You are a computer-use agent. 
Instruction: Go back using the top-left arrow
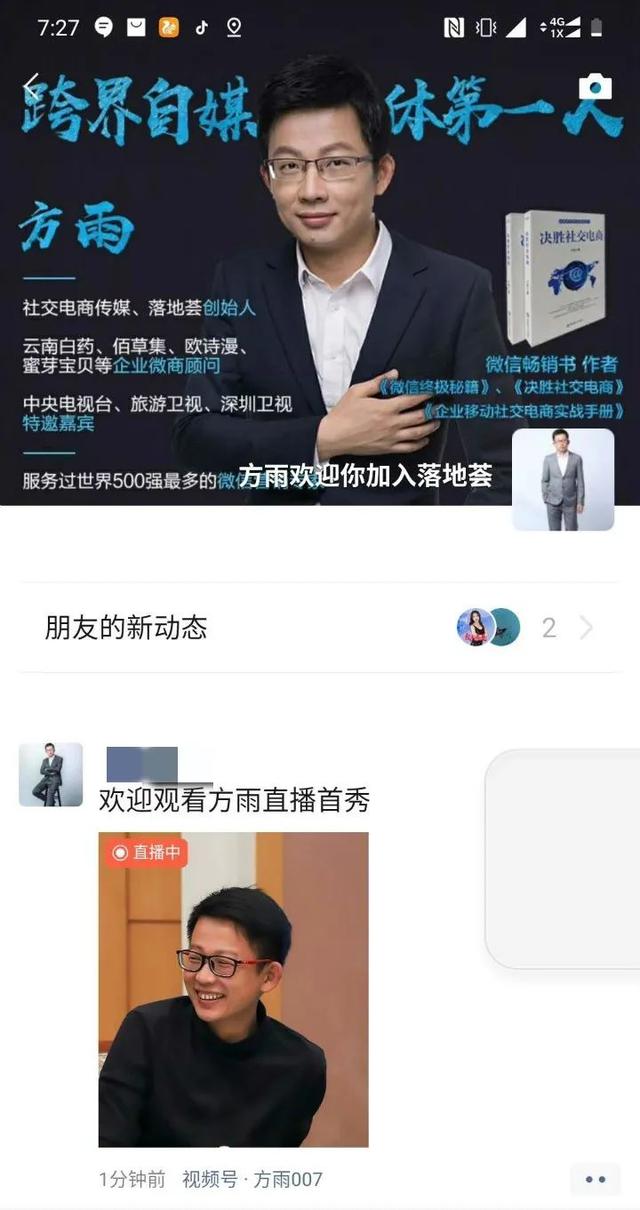pyautogui.click(x=32, y=88)
